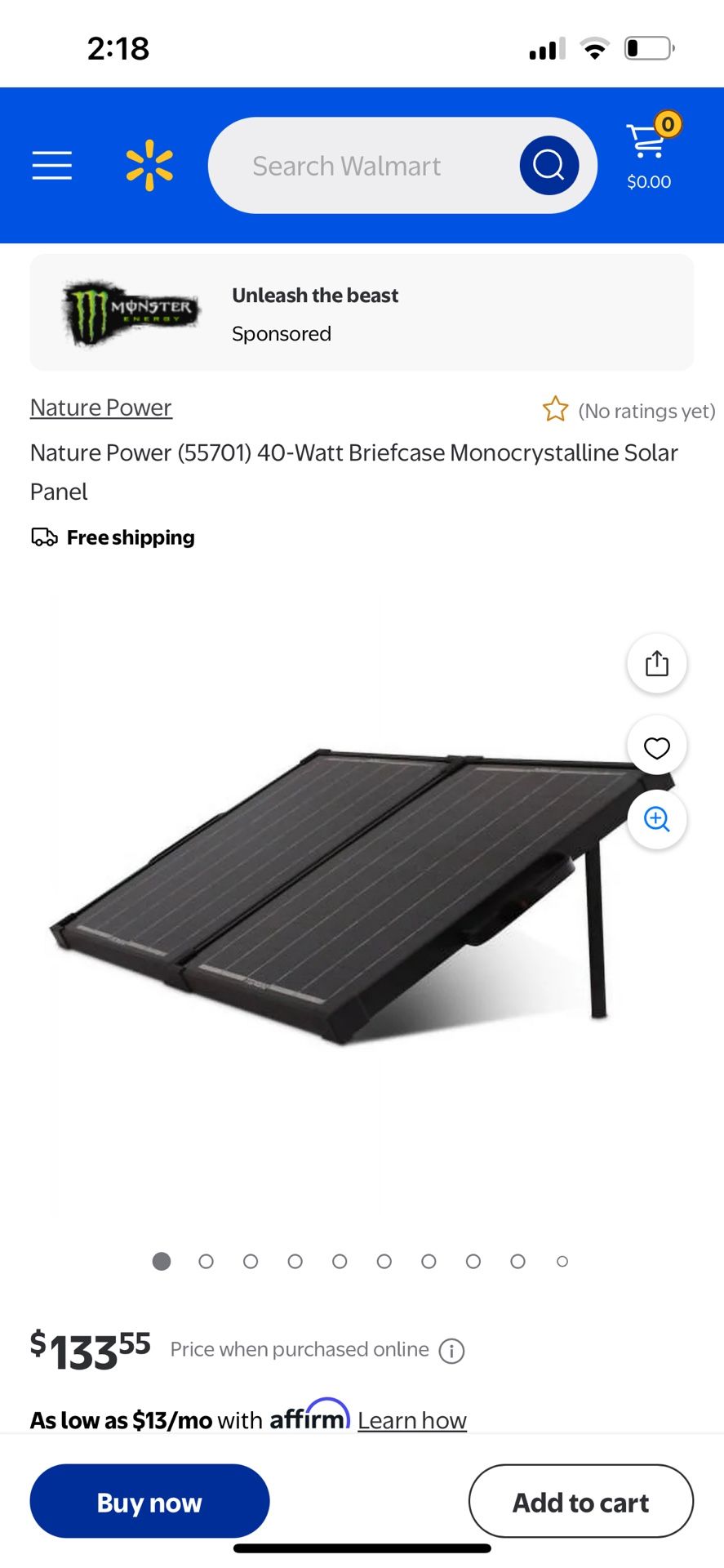The image size is (724, 1568).
Task: Select the fifth carousel dot
Action: point(340,1261)
